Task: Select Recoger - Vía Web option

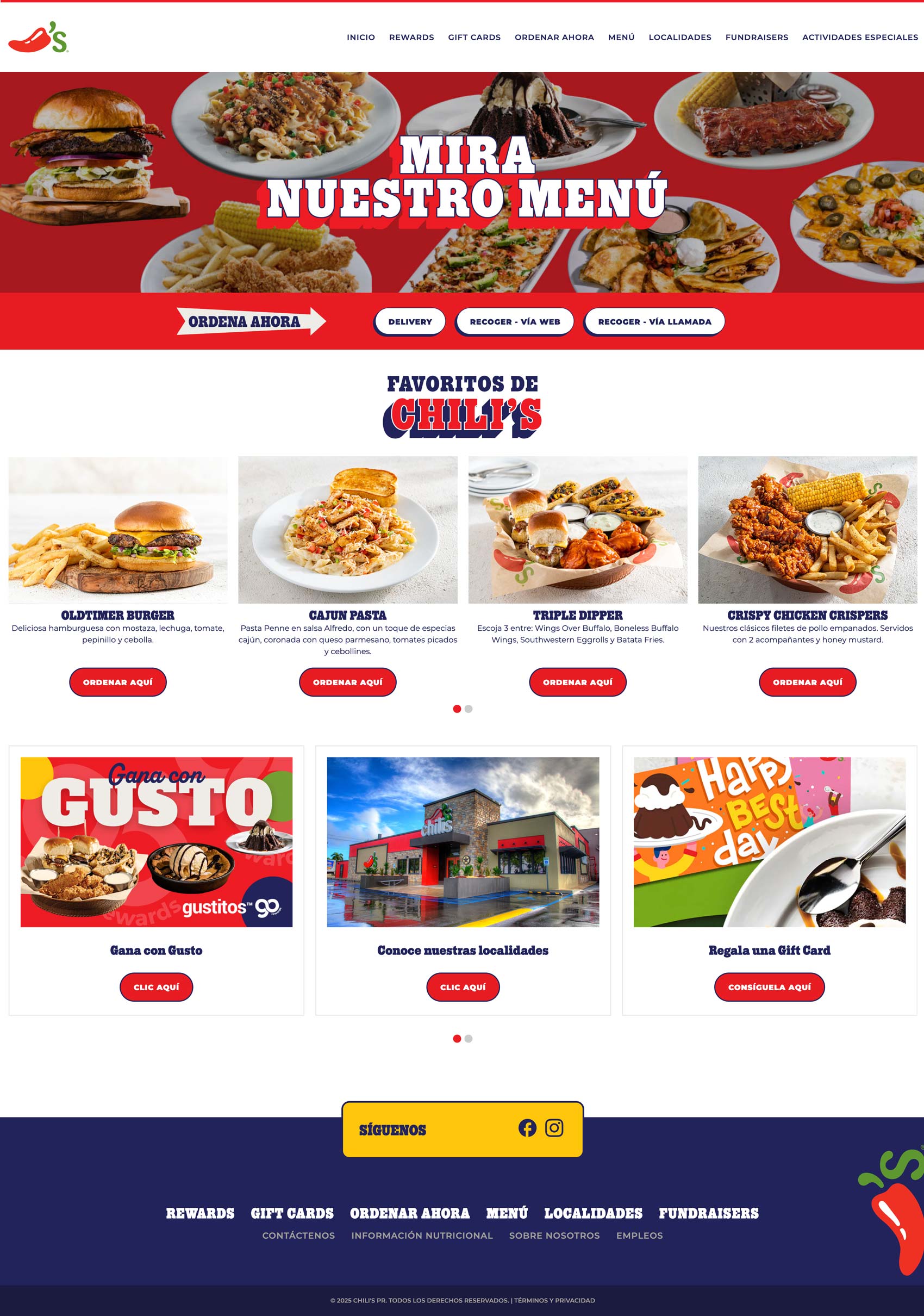Action: pyautogui.click(x=514, y=321)
